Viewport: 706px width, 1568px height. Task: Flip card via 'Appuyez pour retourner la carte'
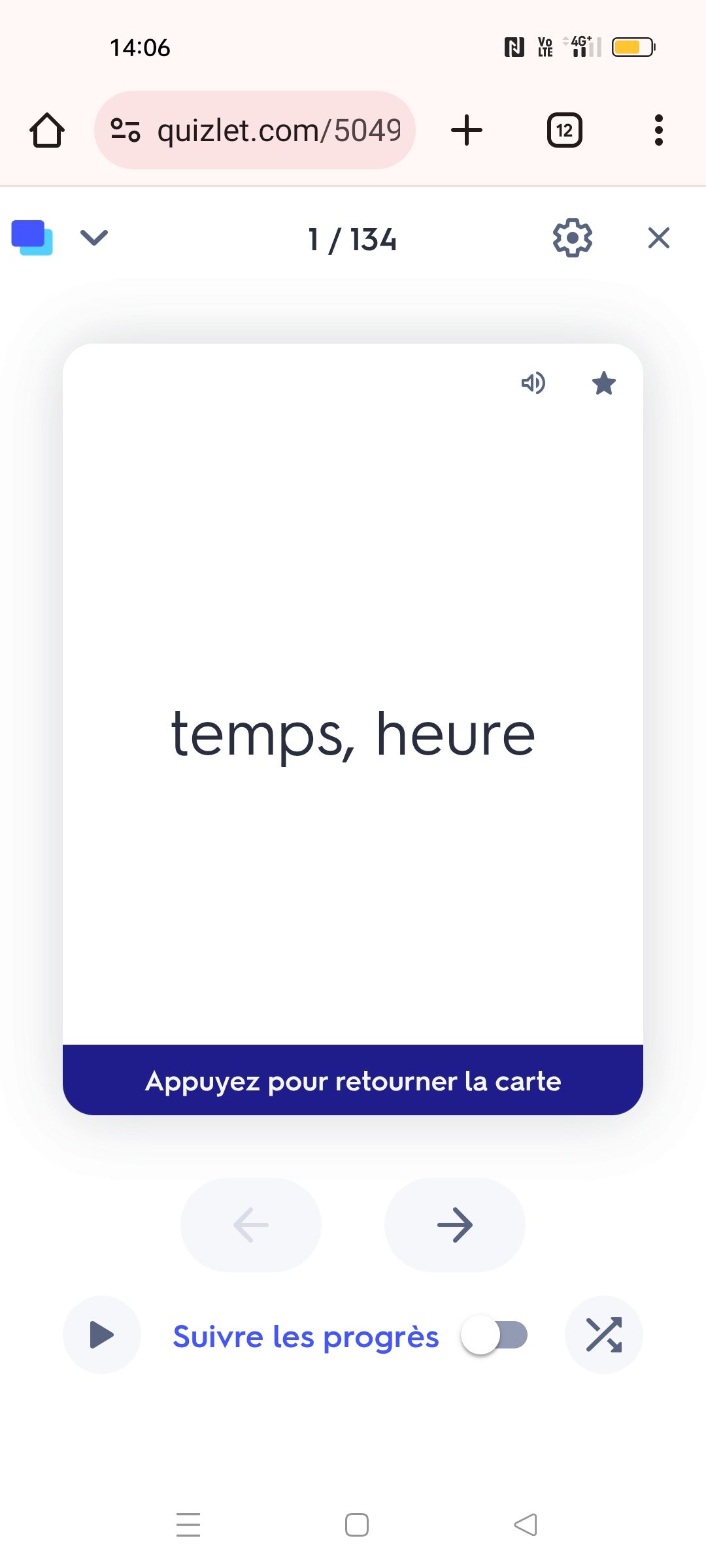tap(353, 1081)
